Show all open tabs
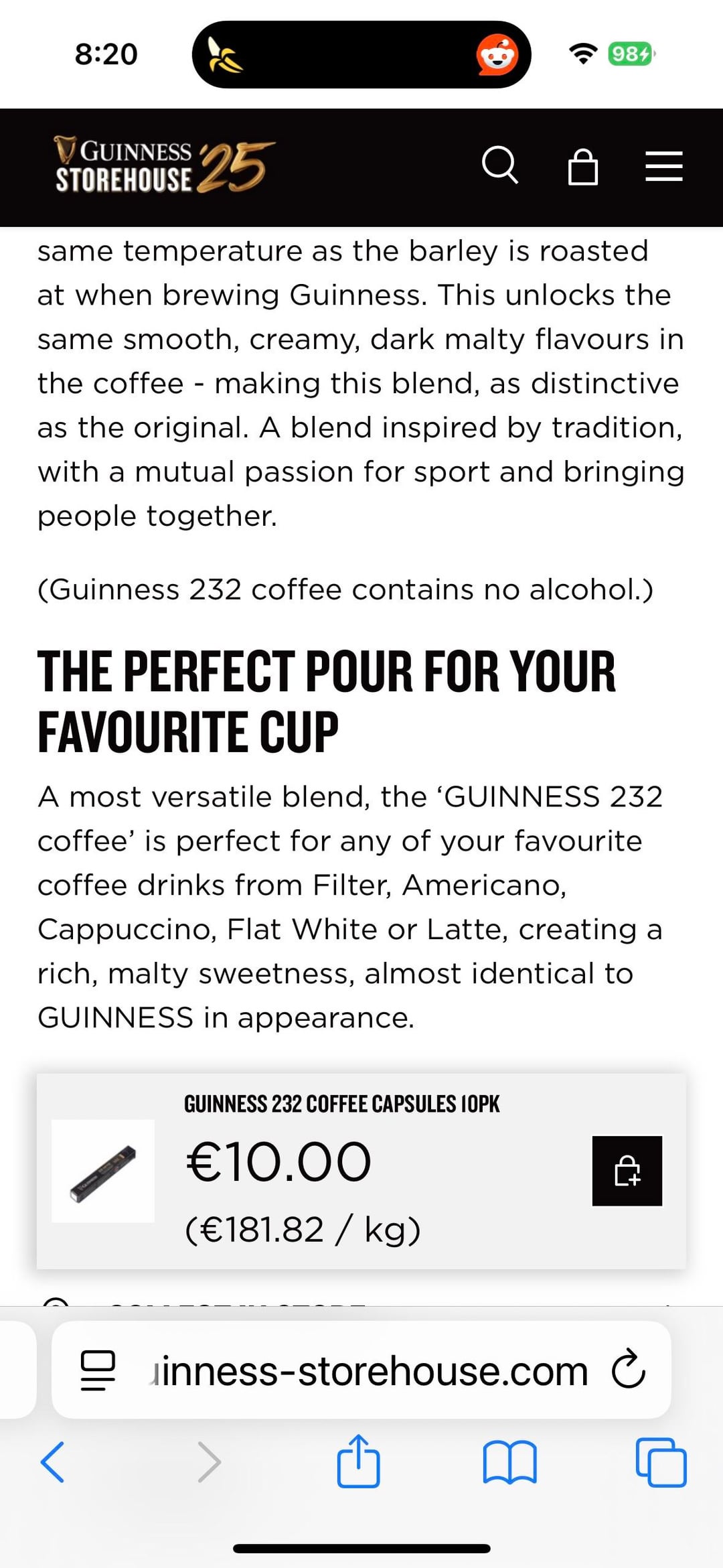The image size is (723, 1568). [661, 1462]
